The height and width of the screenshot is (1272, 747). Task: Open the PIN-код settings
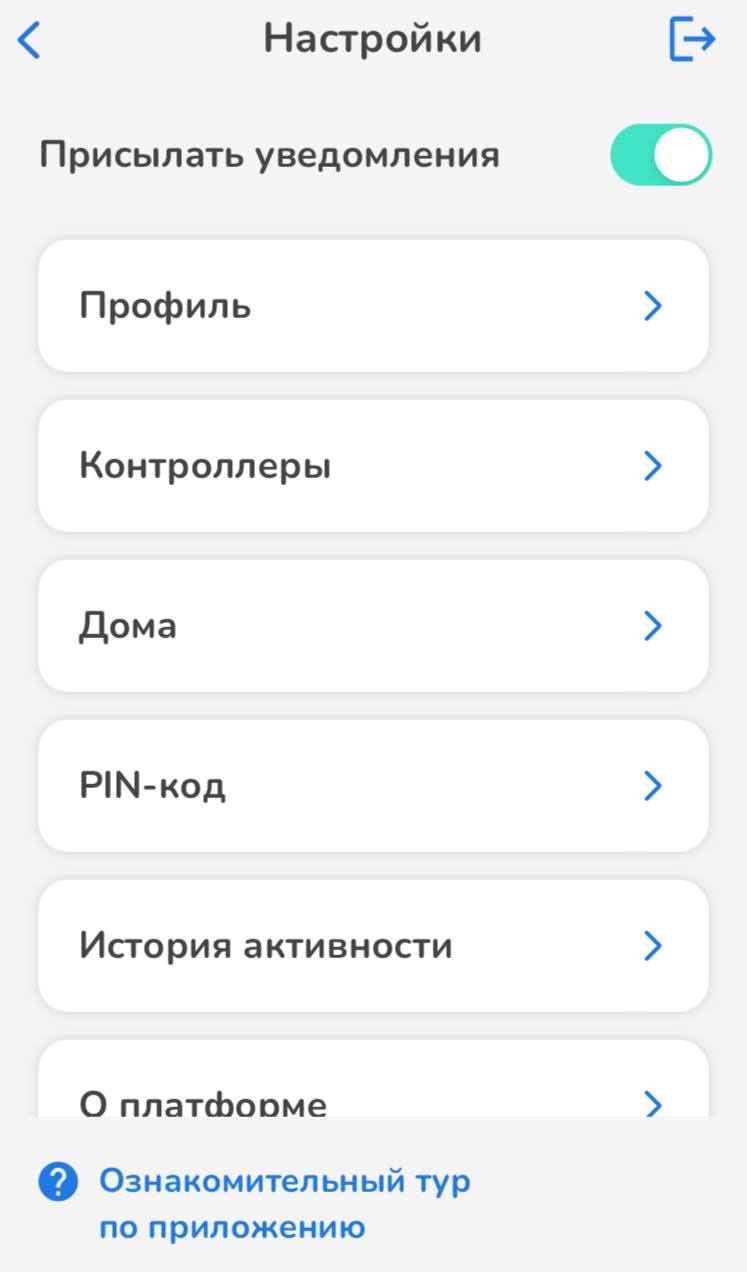(x=373, y=786)
